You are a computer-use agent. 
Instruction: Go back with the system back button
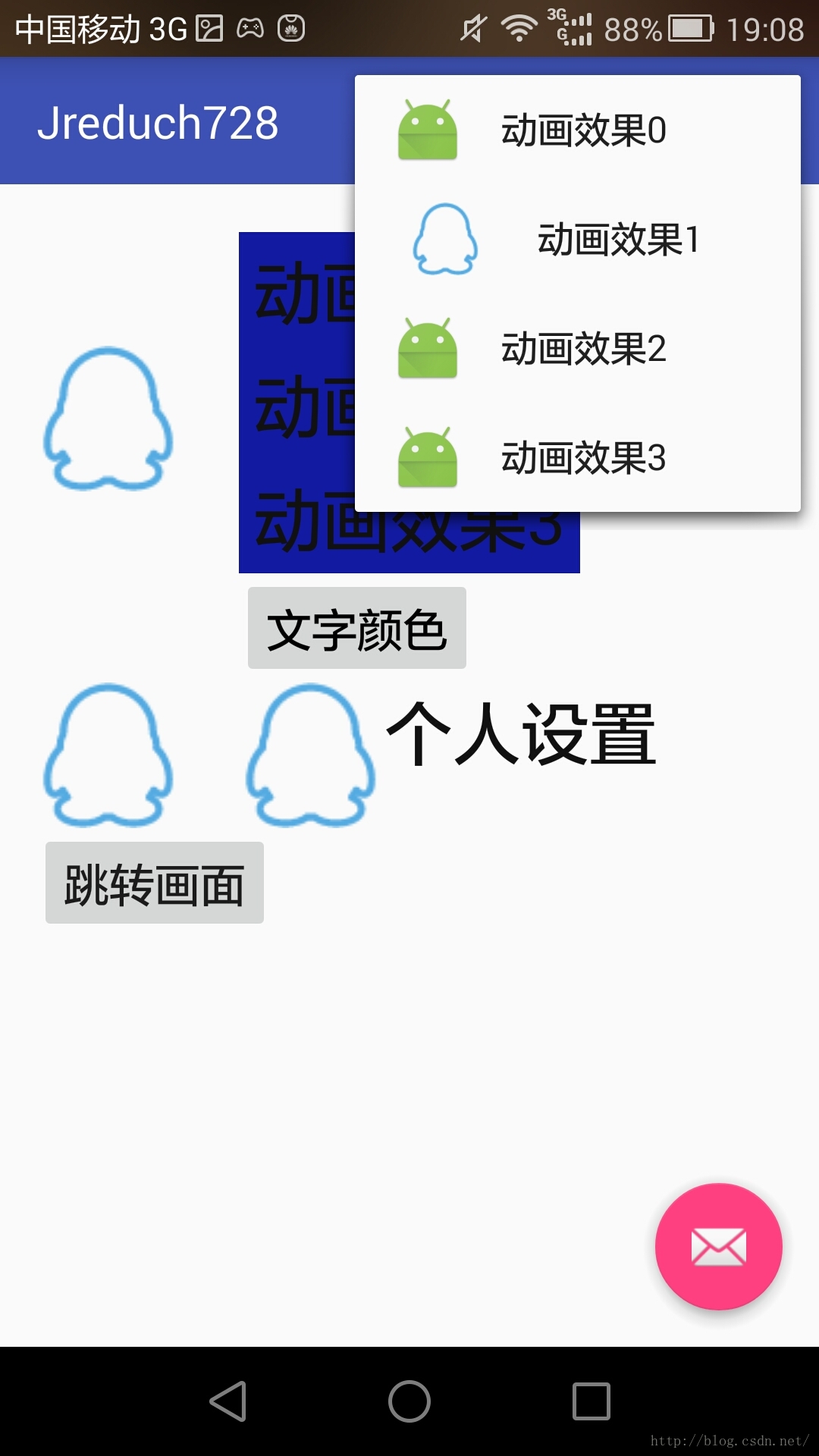click(227, 1401)
